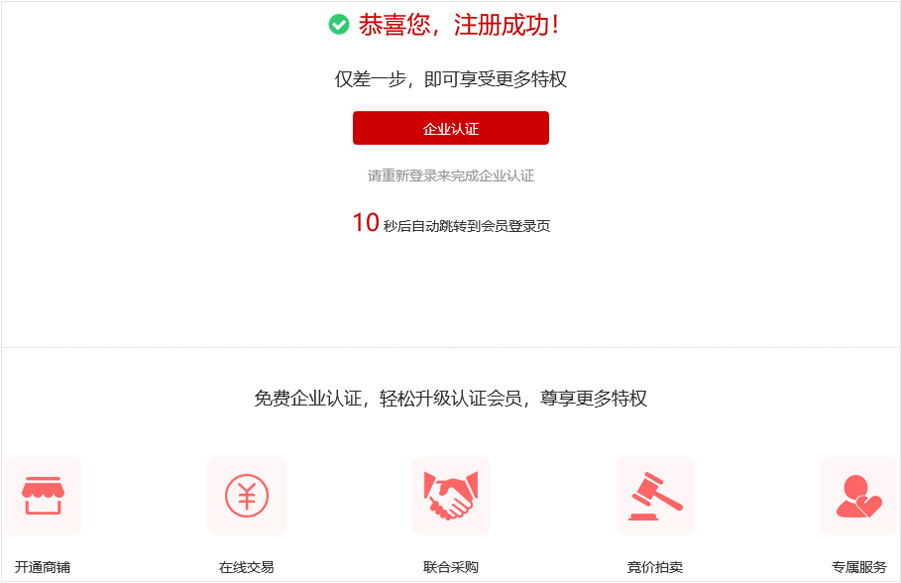The height and width of the screenshot is (583, 901).
Task: Tap the 企业认证 button
Action: tap(450, 129)
